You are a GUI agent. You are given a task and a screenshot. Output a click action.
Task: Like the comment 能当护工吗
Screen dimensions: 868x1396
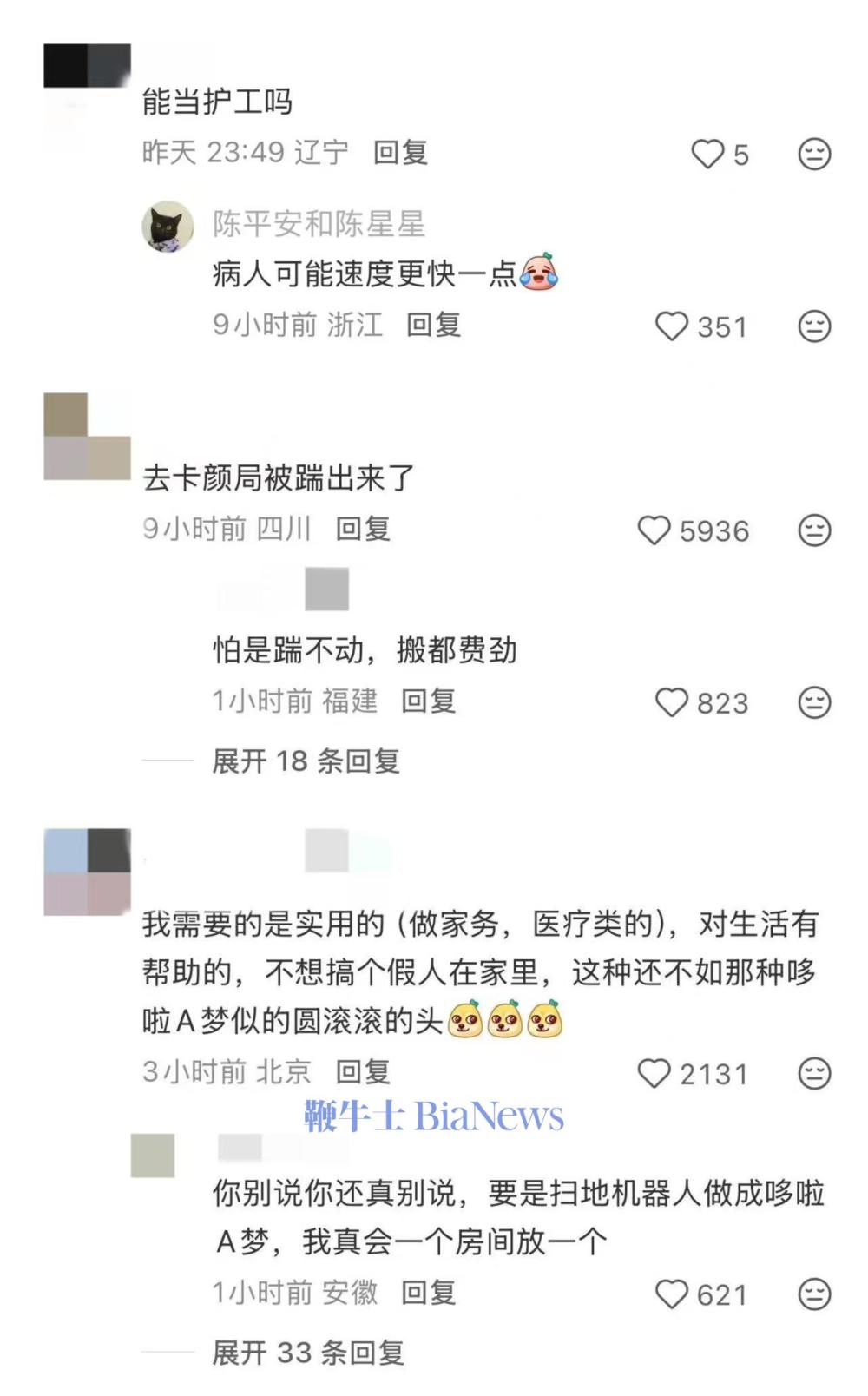click(x=707, y=154)
